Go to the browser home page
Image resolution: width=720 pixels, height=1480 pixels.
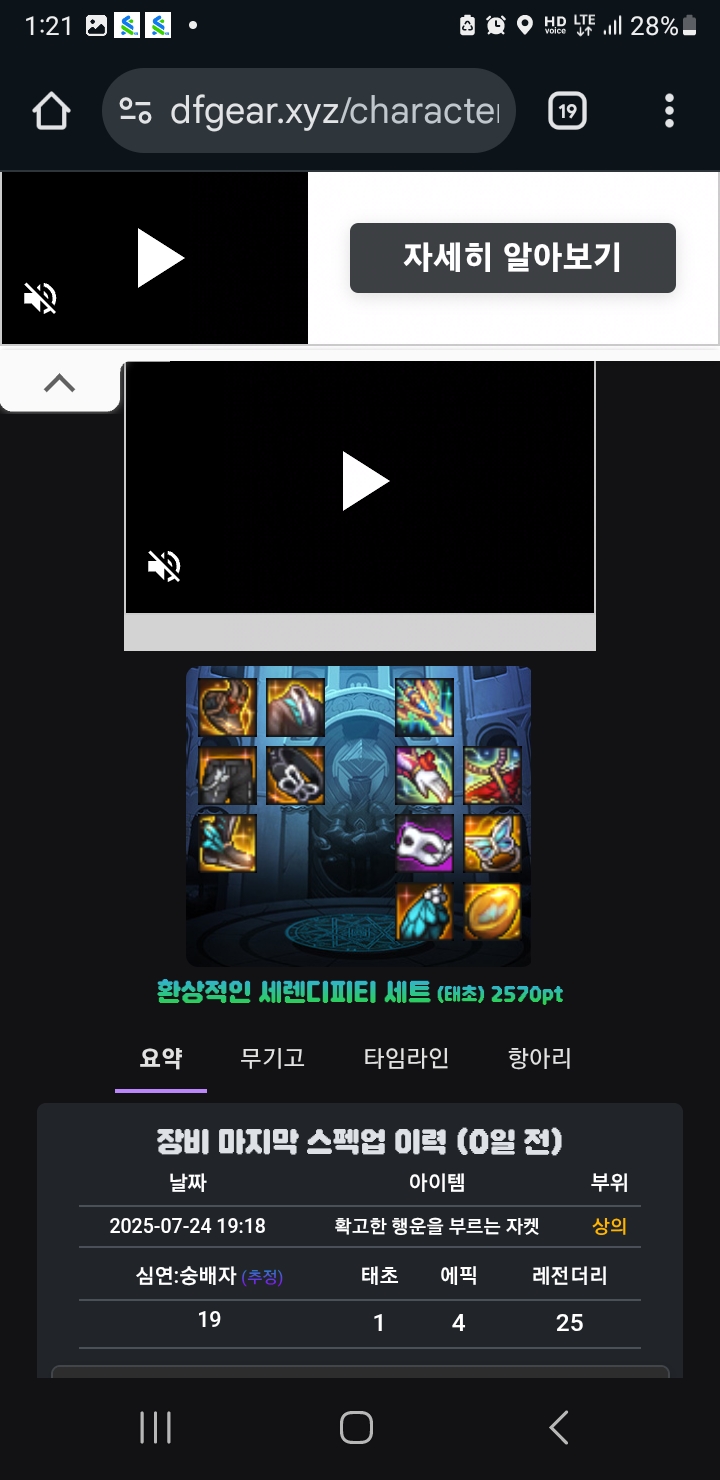coord(52,111)
